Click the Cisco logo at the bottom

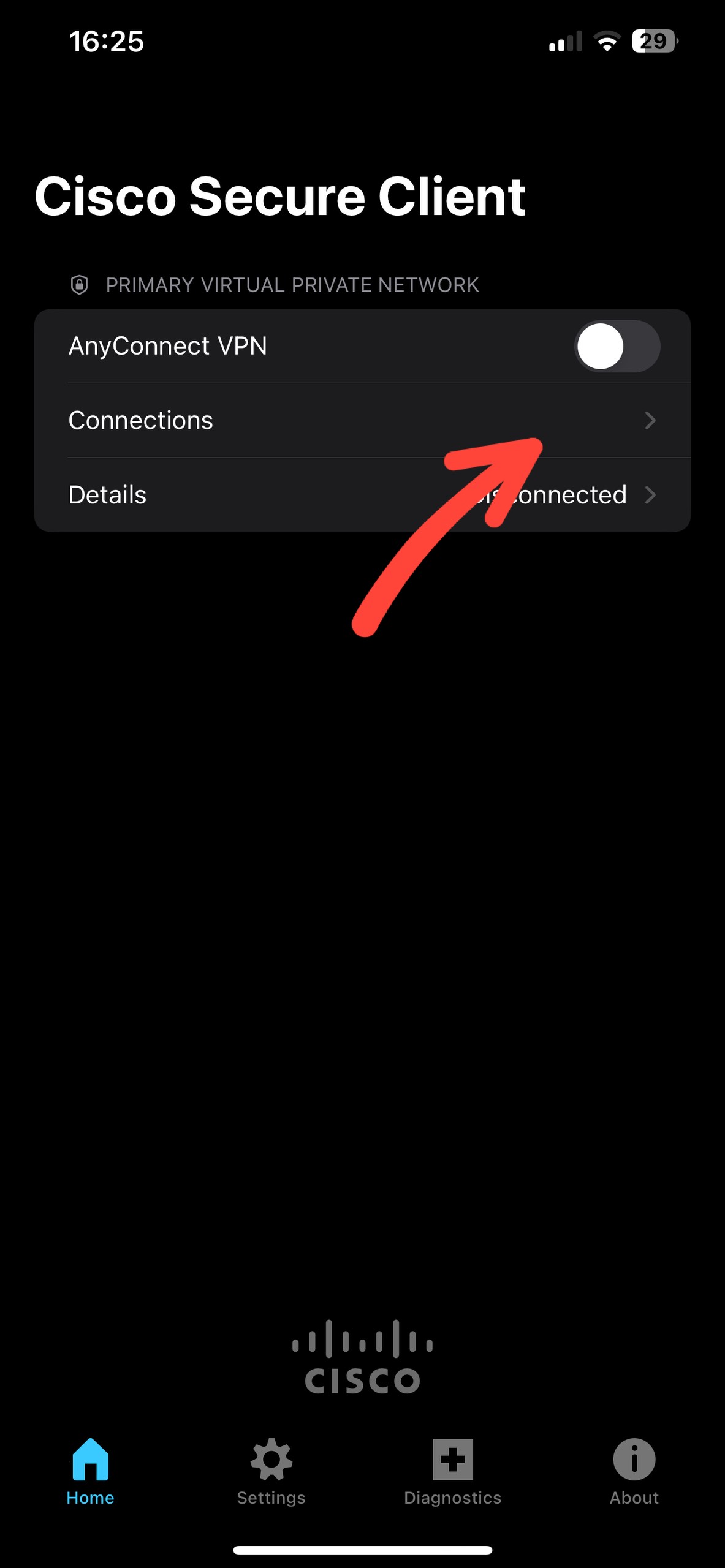pos(362,1366)
